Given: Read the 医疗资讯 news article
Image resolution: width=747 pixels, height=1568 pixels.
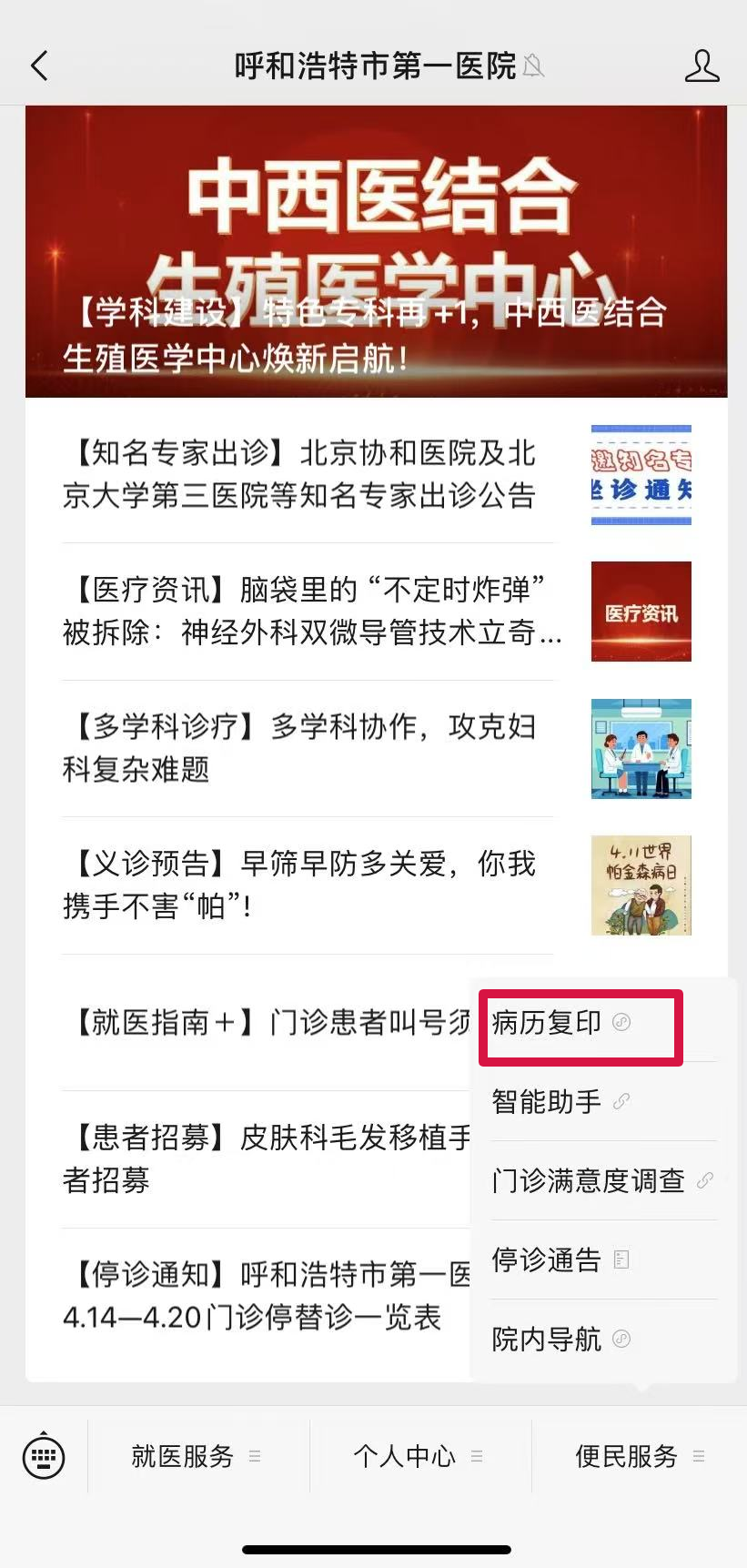Looking at the screenshot, I should point(309,611).
